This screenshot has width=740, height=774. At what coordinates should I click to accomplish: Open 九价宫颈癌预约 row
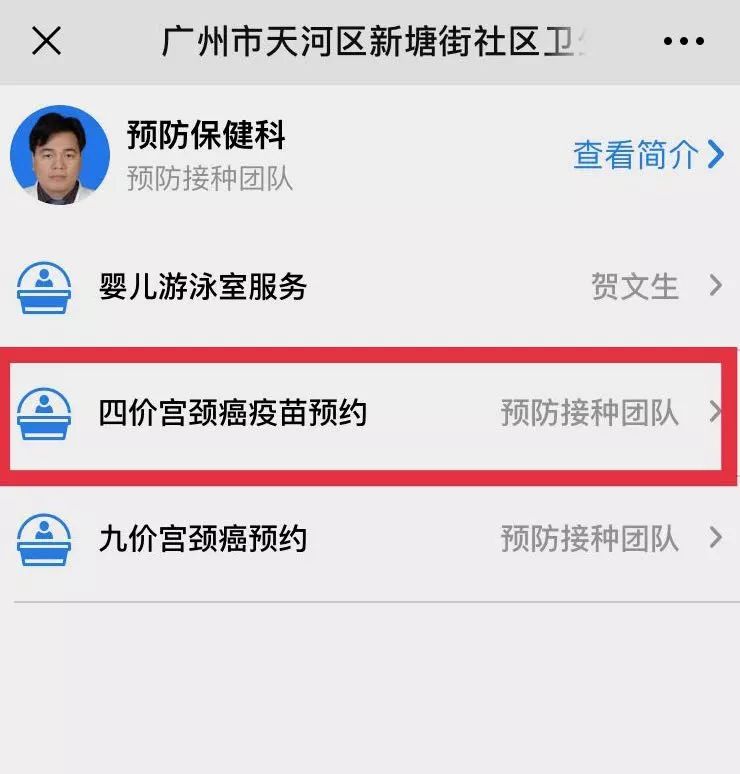point(368,539)
